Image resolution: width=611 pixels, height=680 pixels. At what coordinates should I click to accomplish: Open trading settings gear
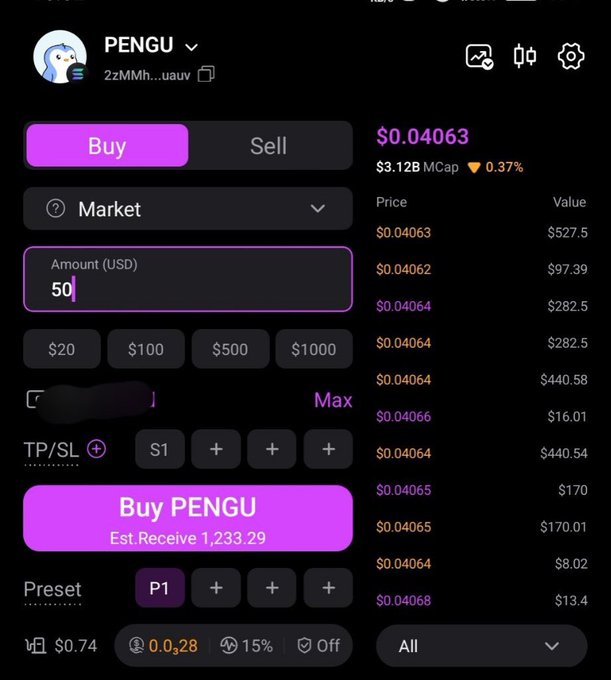point(570,56)
